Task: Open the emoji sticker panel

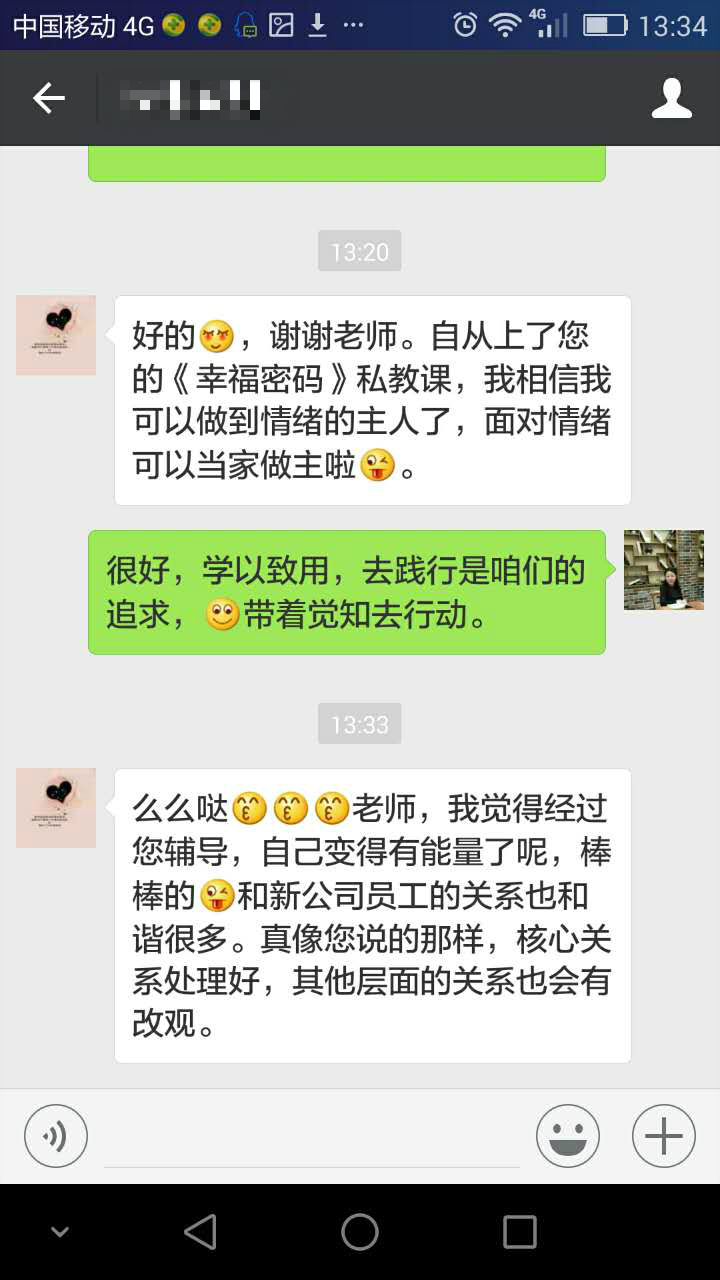Action: (567, 1136)
